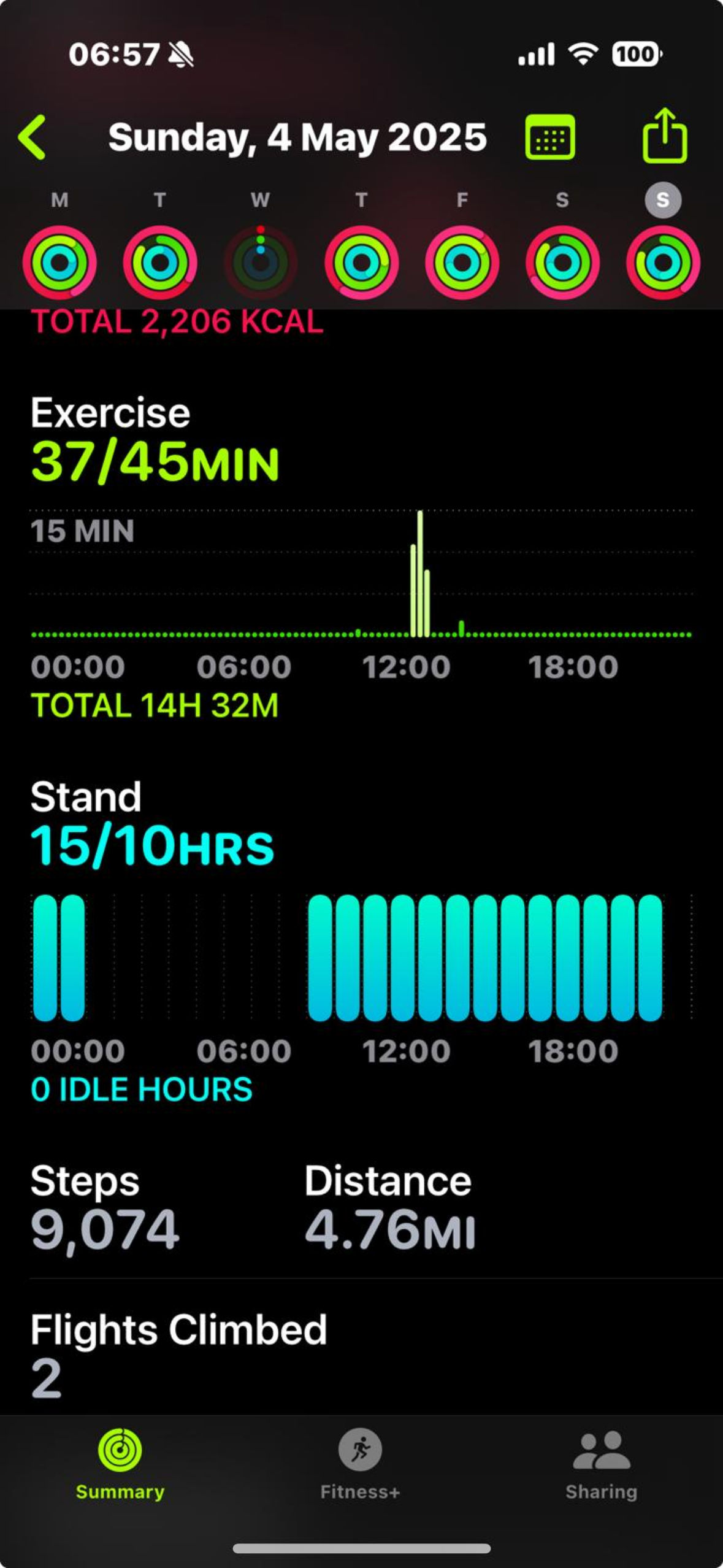Viewport: 723px width, 1568px height.
Task: Select Friday's activity rings
Action: point(462,263)
